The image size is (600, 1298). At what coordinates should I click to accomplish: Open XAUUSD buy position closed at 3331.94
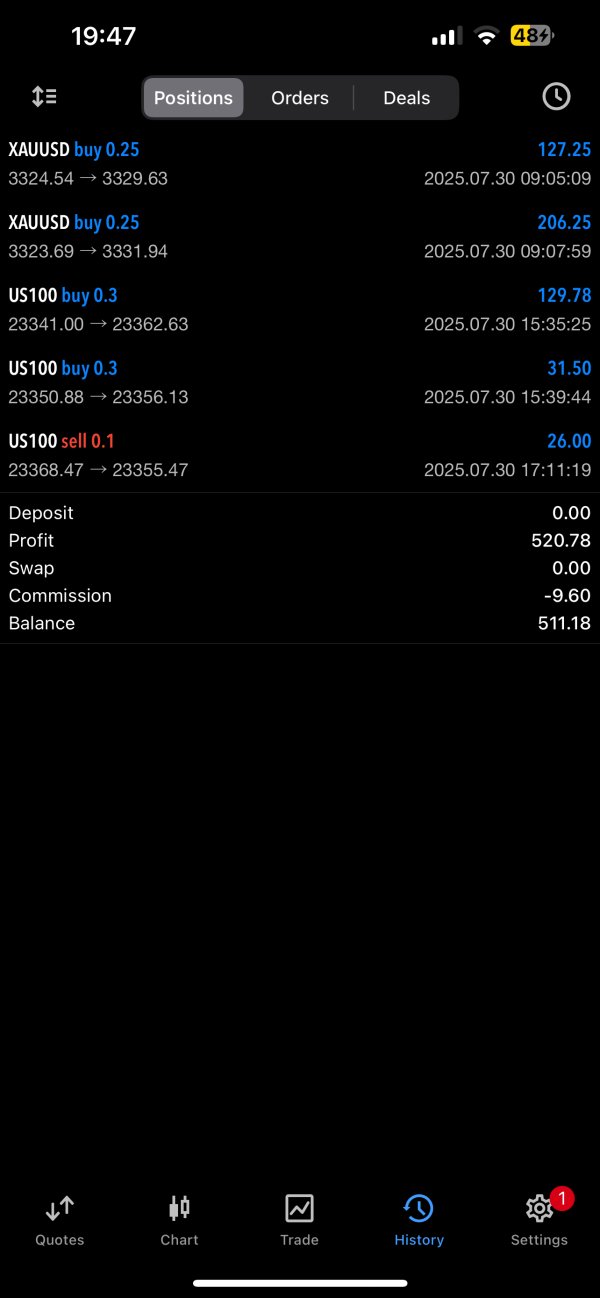tap(300, 237)
